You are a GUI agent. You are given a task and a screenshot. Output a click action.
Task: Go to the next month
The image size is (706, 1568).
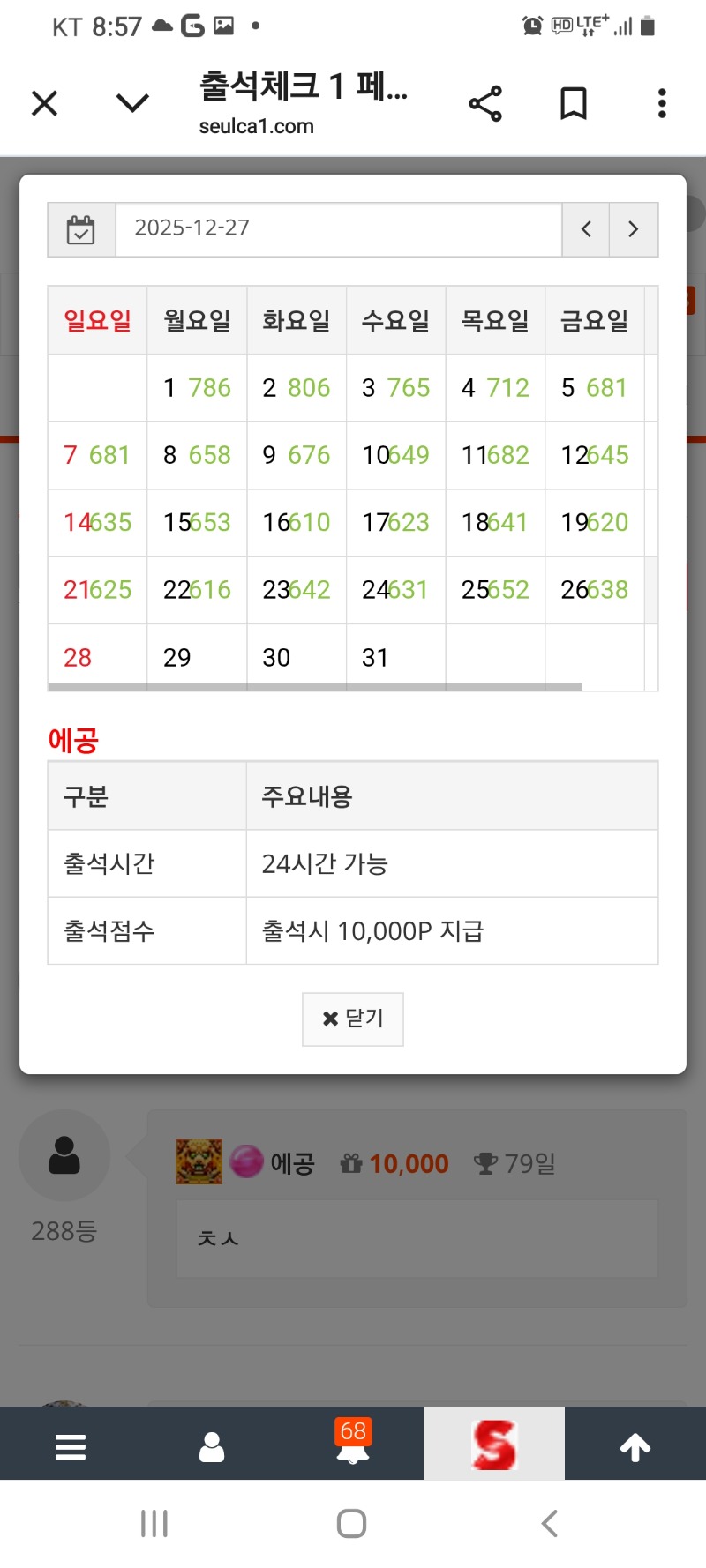click(x=634, y=230)
